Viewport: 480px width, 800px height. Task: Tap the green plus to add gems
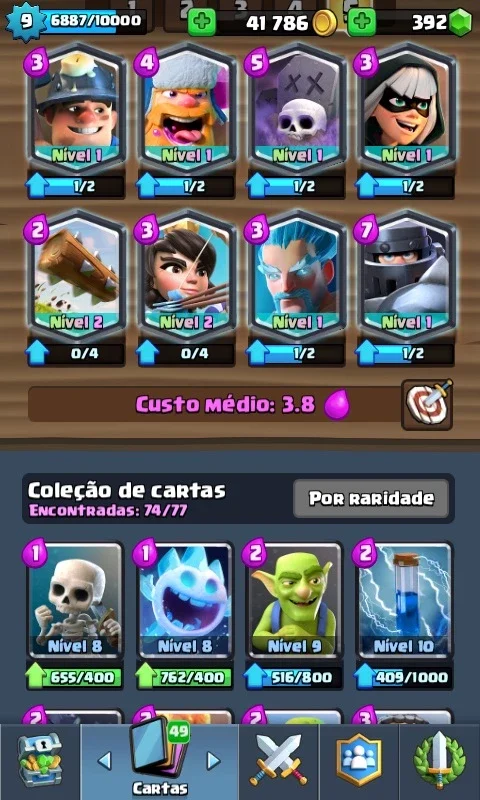361,22
